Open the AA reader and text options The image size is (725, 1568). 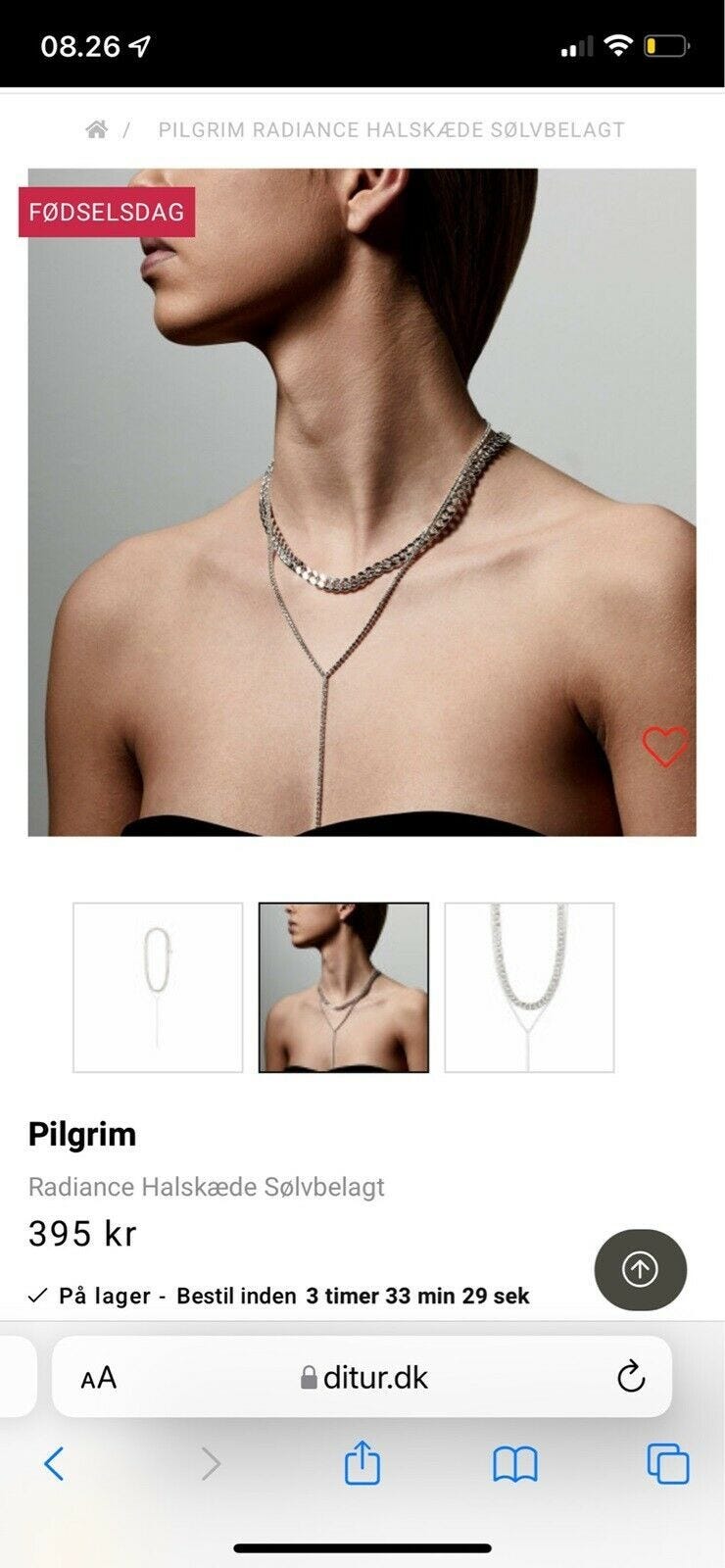click(x=98, y=1378)
